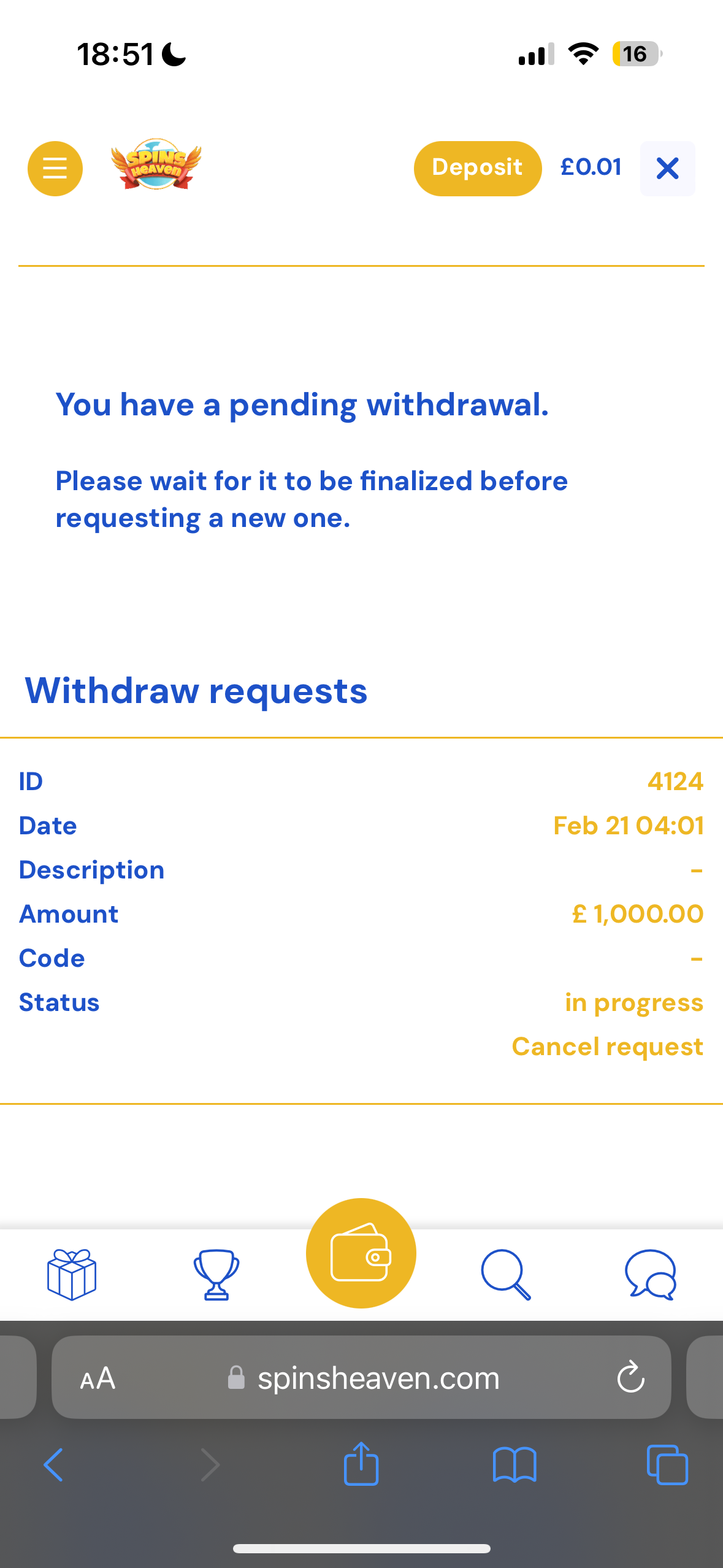Tap the Deposit button
The width and height of the screenshot is (723, 1568).
tap(477, 168)
